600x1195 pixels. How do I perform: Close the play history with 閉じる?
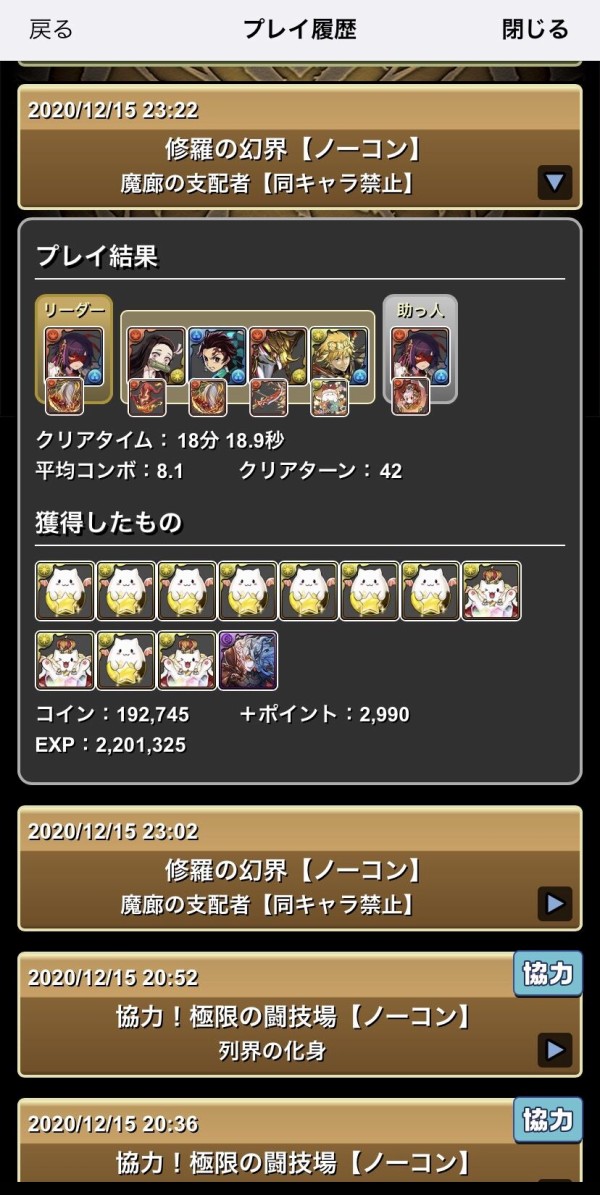(535, 29)
